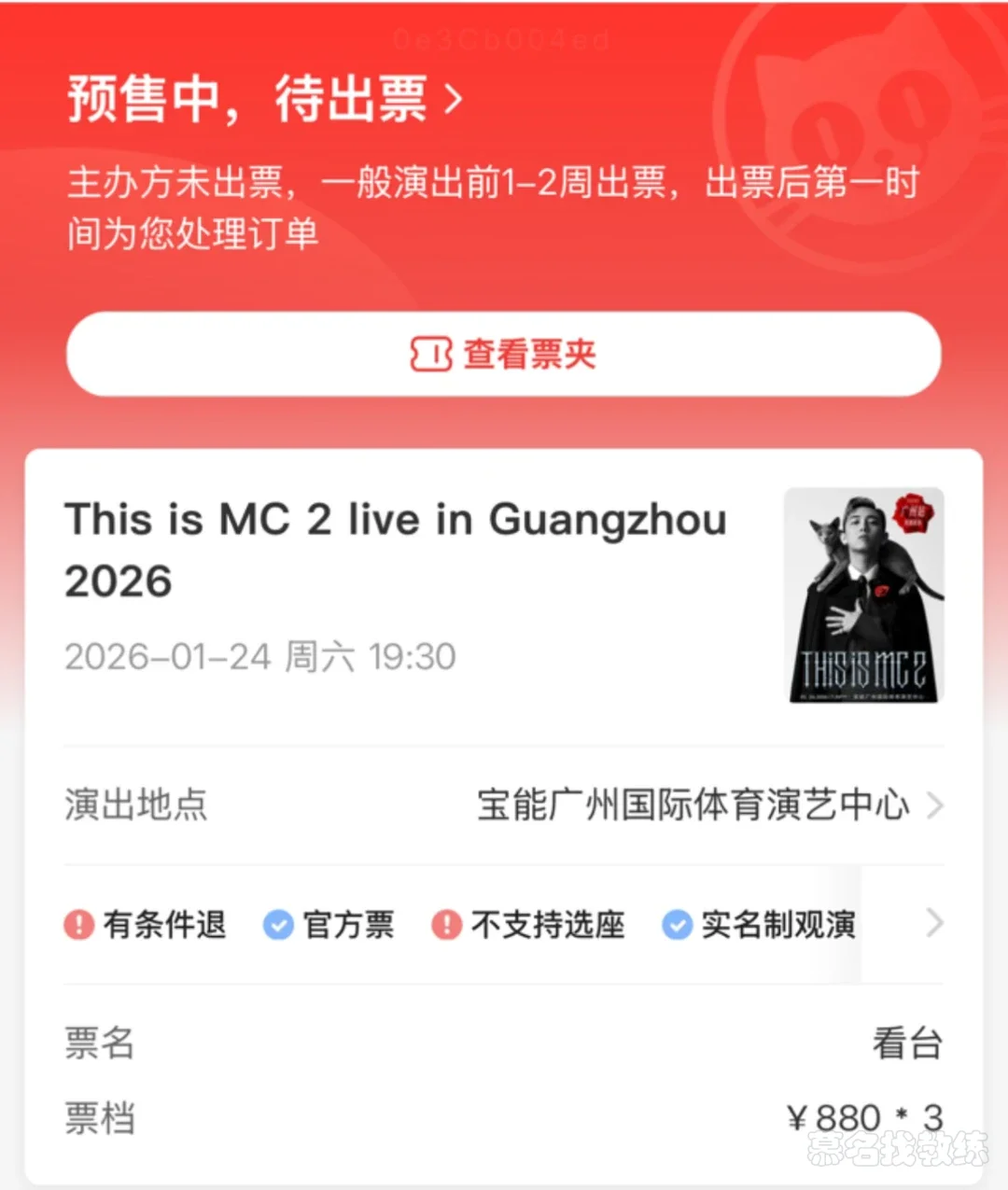Image resolution: width=1008 pixels, height=1190 pixels.
Task: Open the This is MC 2 poster thumbnail
Action: 865,595
